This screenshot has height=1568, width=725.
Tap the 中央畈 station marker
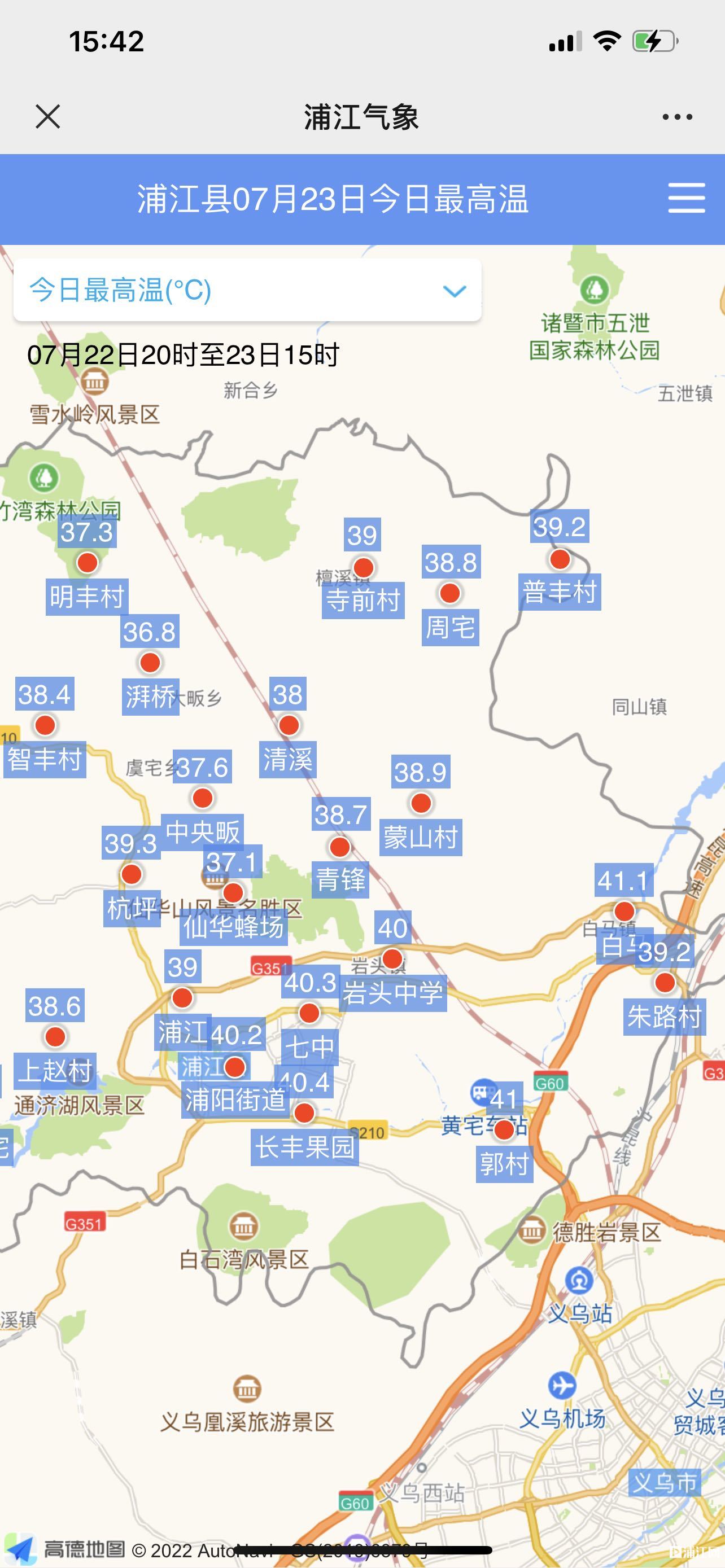click(x=203, y=798)
